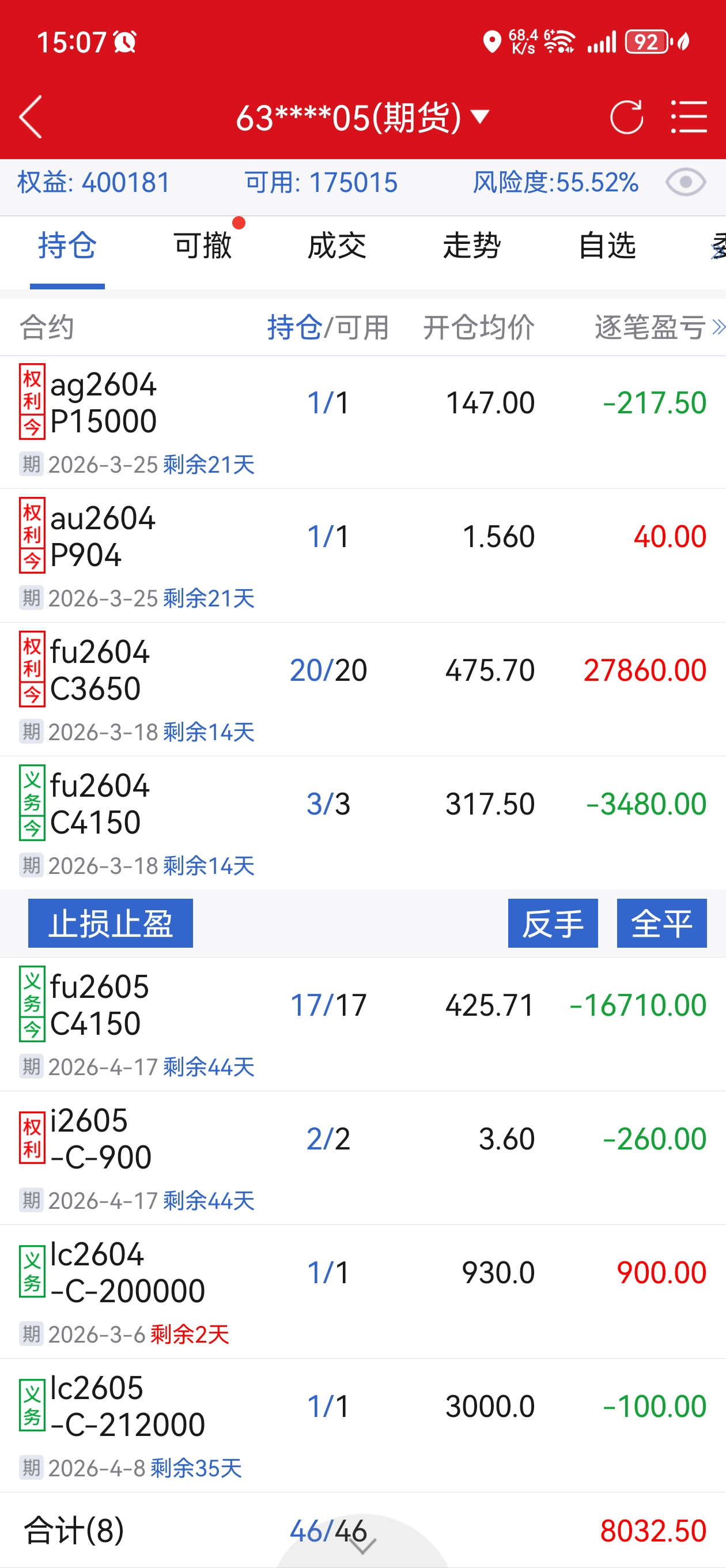Select the ag2604 P15000 position row
726x1568 pixels.
[x=362, y=421]
